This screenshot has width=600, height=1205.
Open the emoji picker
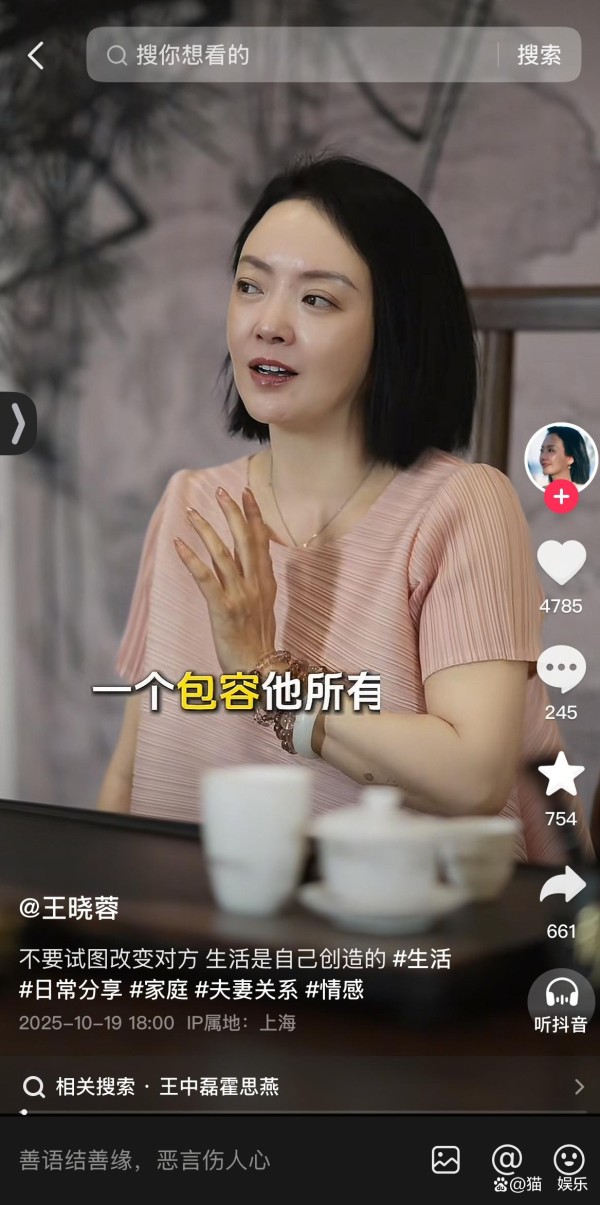point(569,1159)
